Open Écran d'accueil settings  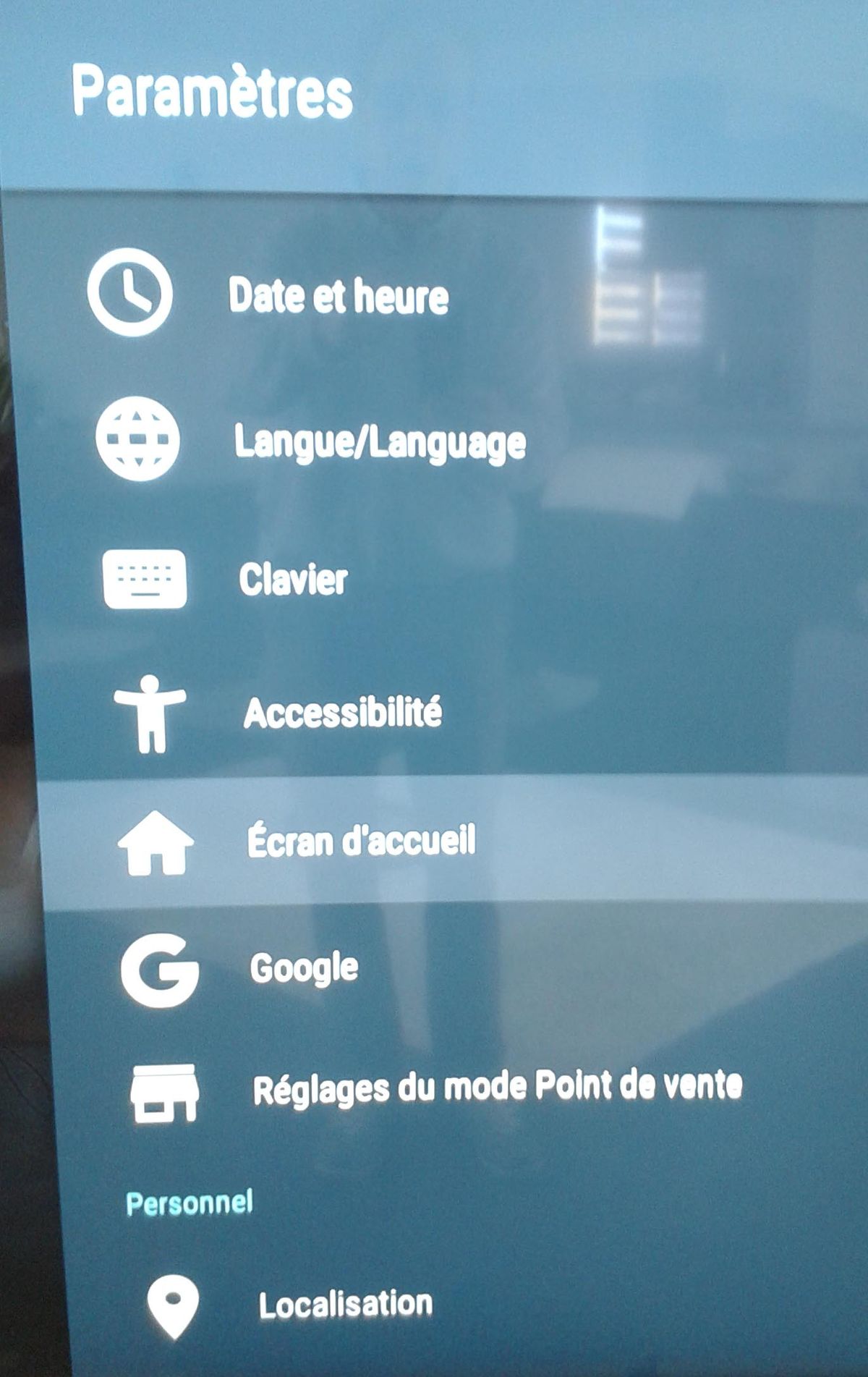point(361,841)
